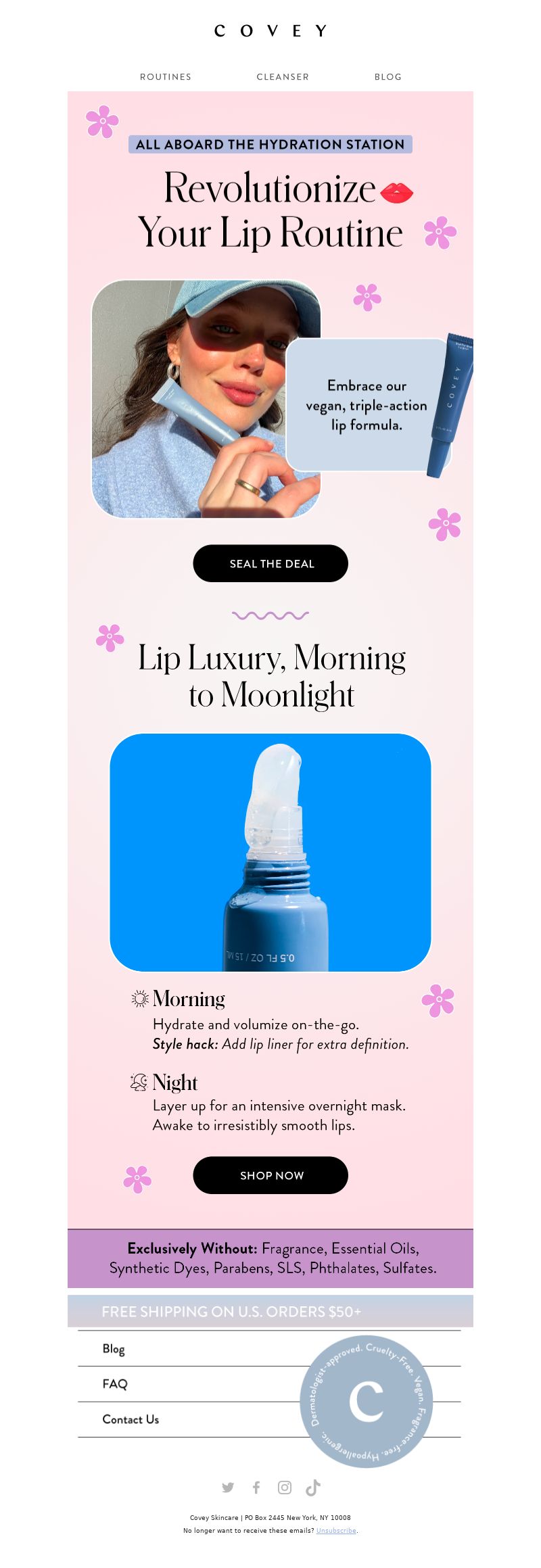The width and height of the screenshot is (541, 1568).
Task: Open the Contact Us row
Action: tap(131, 1419)
